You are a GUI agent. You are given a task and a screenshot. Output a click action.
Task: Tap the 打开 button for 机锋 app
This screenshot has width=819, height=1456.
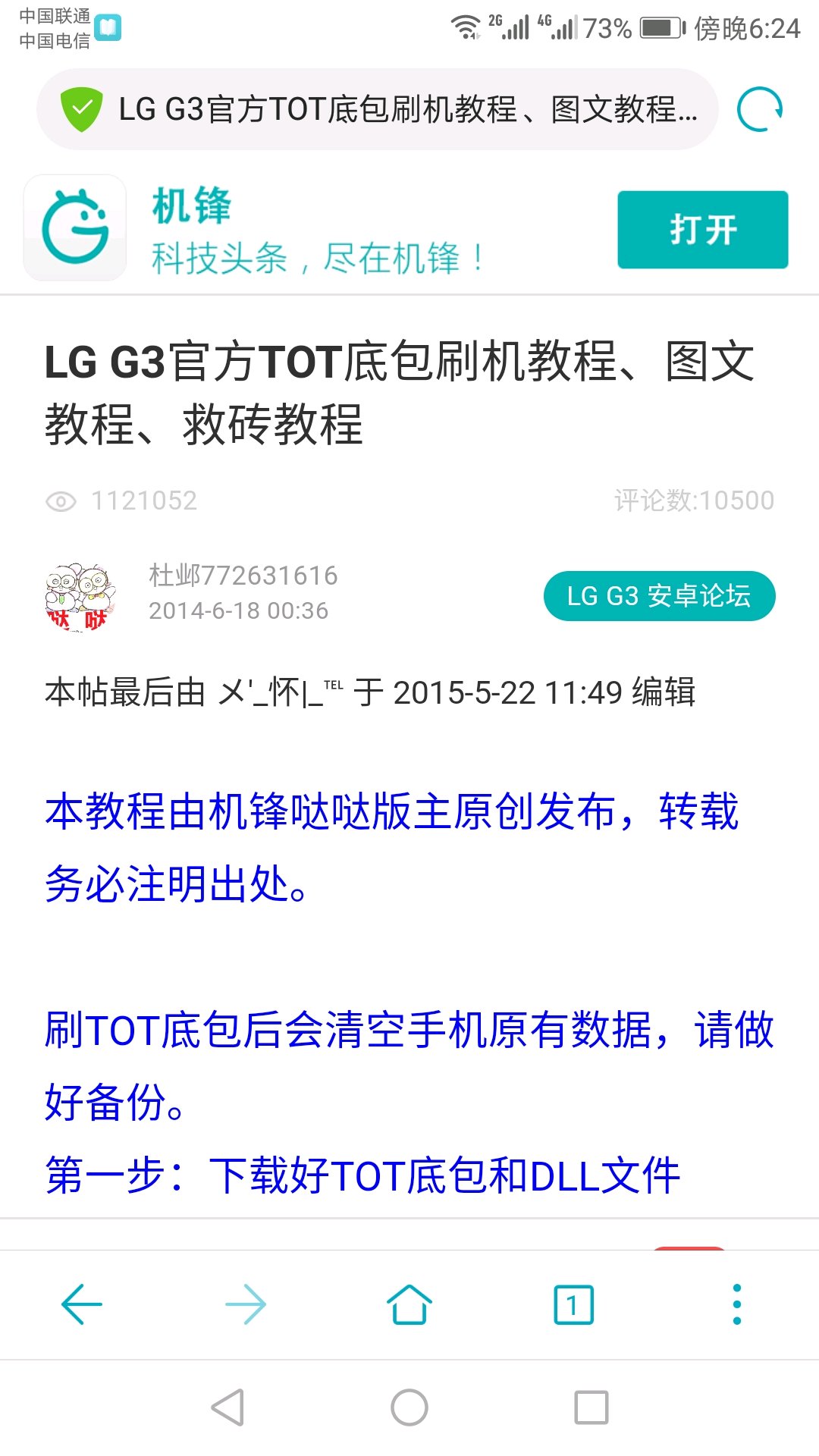pos(702,230)
